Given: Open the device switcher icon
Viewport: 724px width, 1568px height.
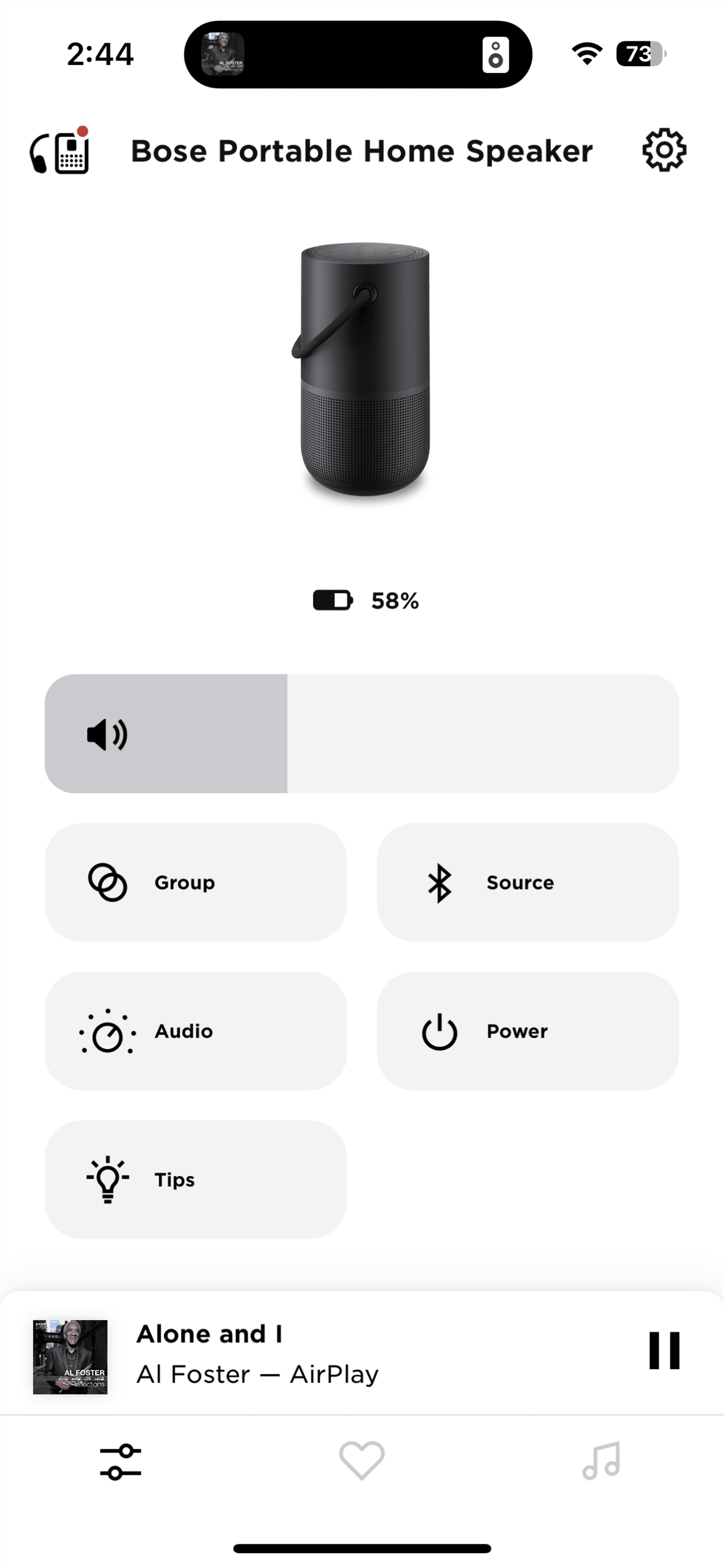Looking at the screenshot, I should (x=60, y=151).
